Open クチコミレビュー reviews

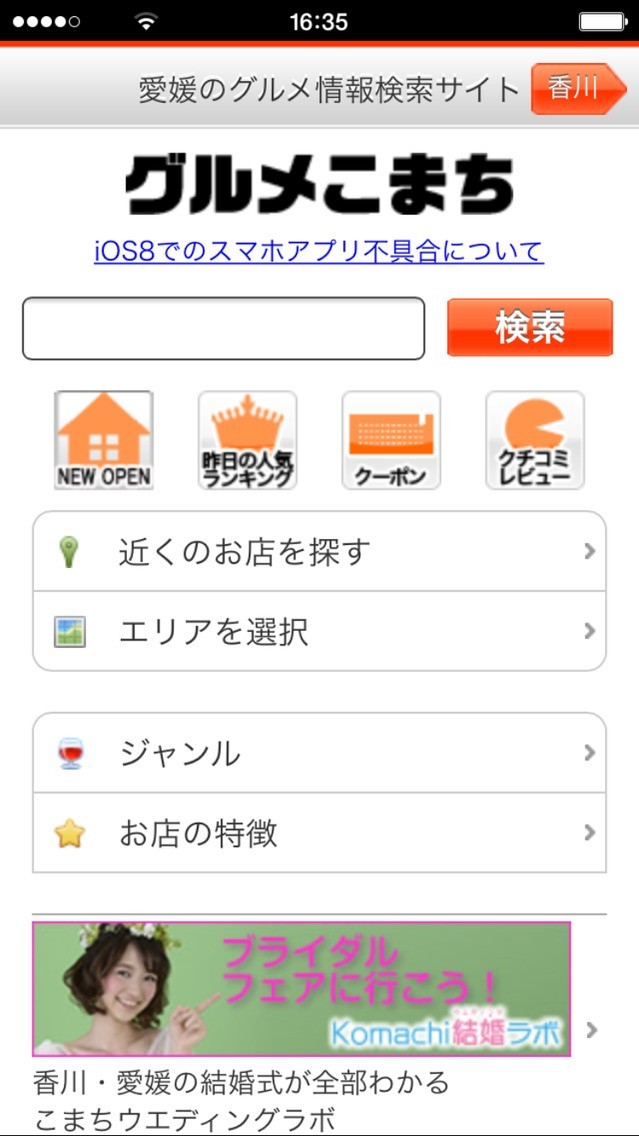[x=535, y=440]
